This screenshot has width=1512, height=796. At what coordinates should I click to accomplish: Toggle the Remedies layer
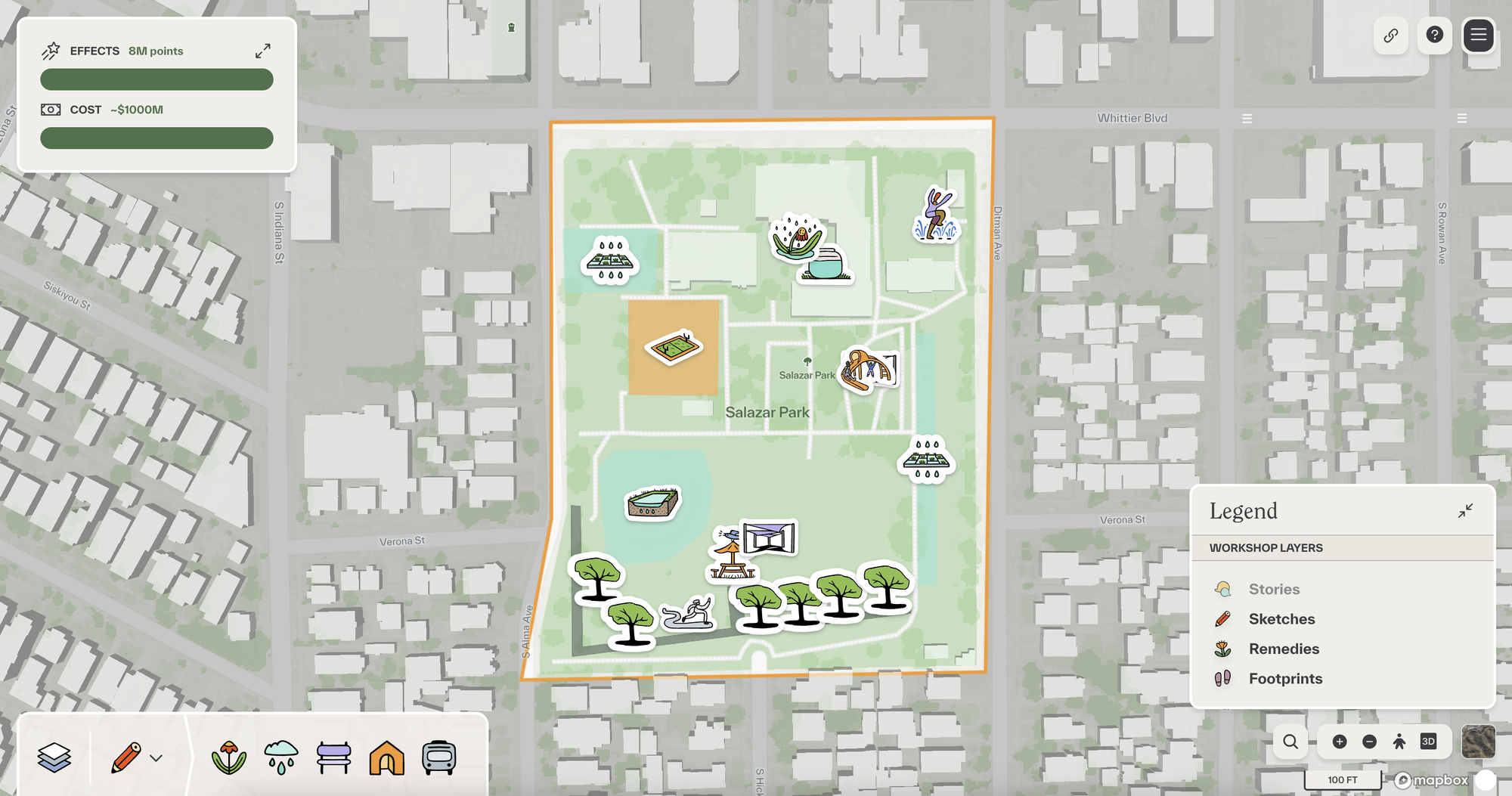coord(1283,649)
